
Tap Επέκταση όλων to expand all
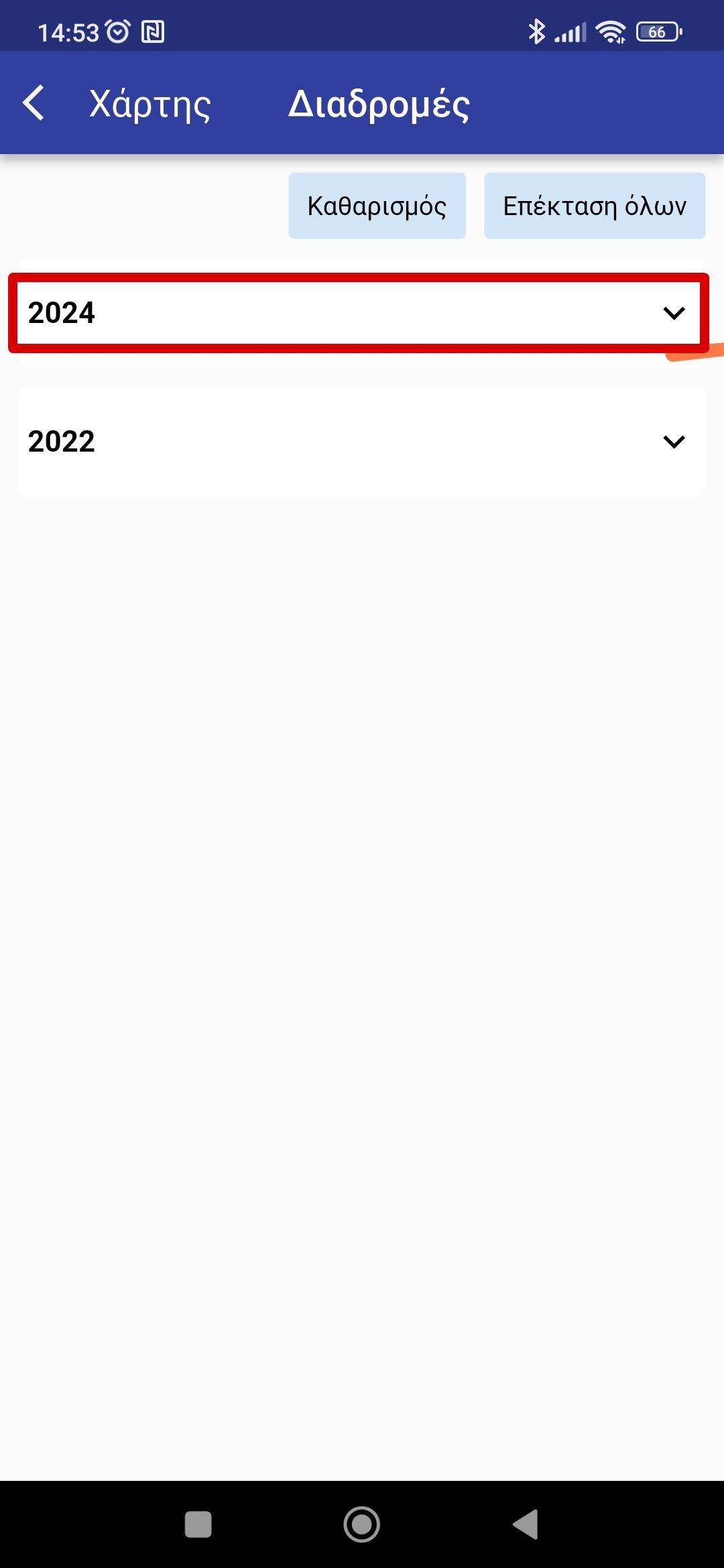point(595,206)
